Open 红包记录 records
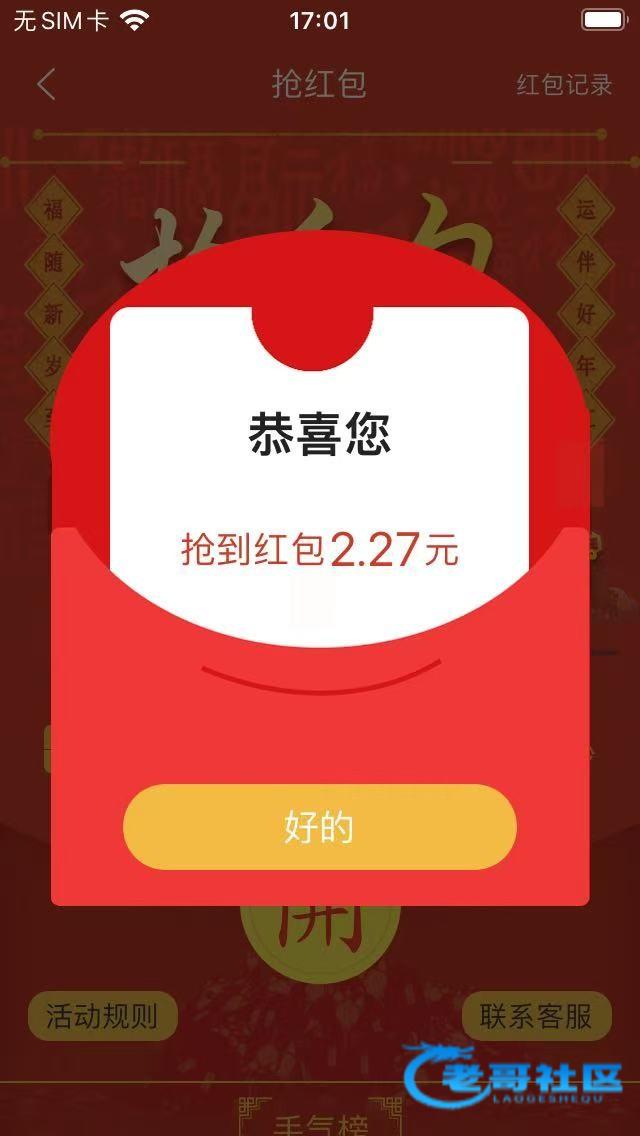 pos(563,85)
